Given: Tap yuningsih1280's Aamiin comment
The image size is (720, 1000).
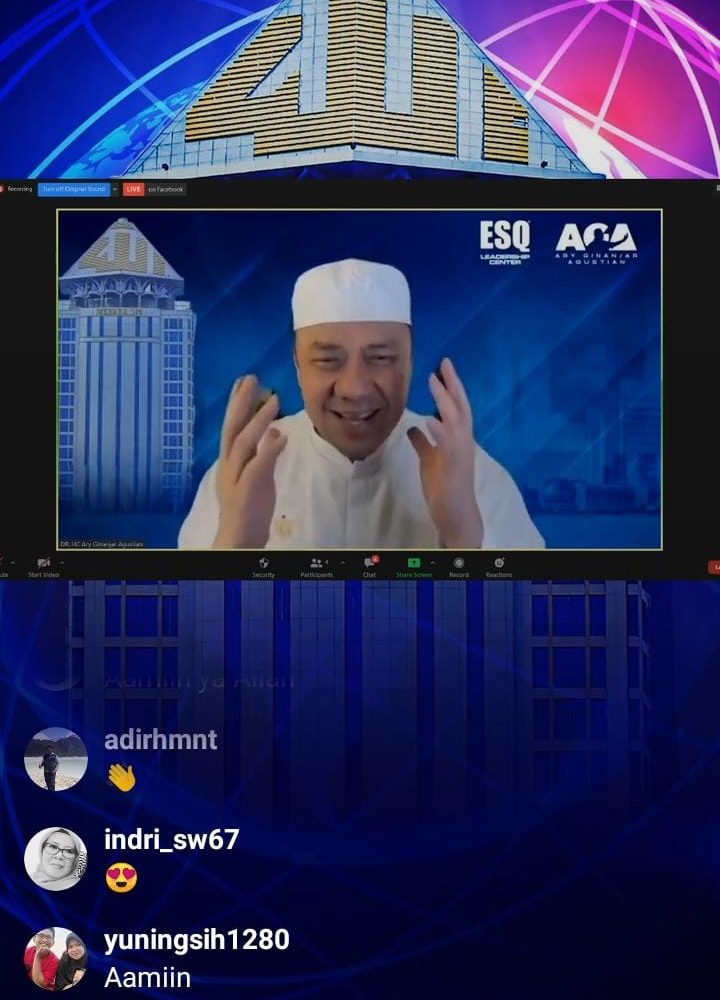Looking at the screenshot, I should pyautogui.click(x=147, y=977).
